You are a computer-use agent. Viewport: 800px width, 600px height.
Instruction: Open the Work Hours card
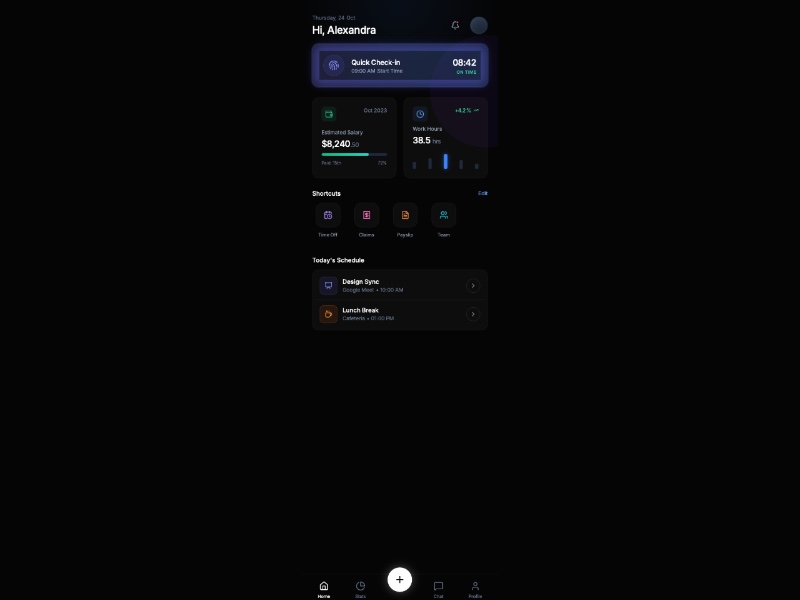coord(446,138)
